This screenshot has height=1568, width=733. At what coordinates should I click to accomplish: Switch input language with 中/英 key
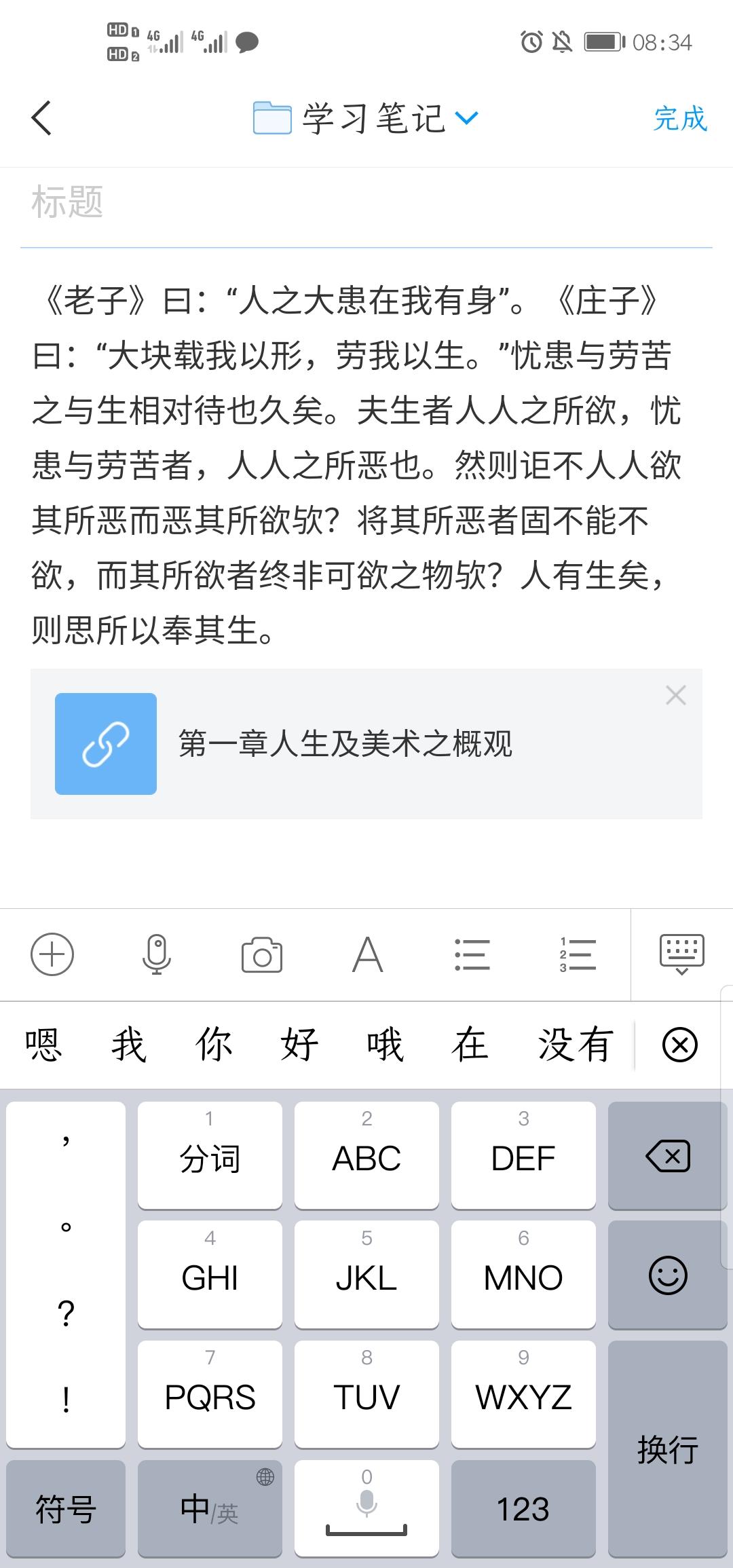coord(210,1509)
